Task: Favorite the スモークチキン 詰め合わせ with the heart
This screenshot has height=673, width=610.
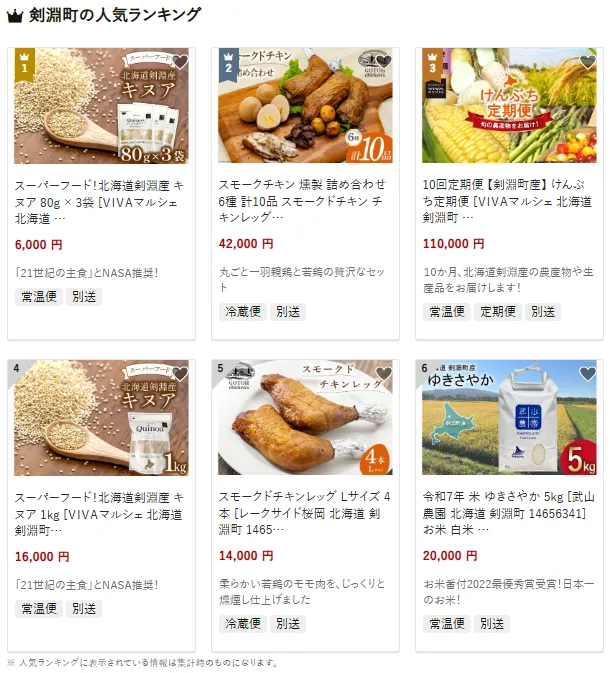Action: pyautogui.click(x=384, y=62)
